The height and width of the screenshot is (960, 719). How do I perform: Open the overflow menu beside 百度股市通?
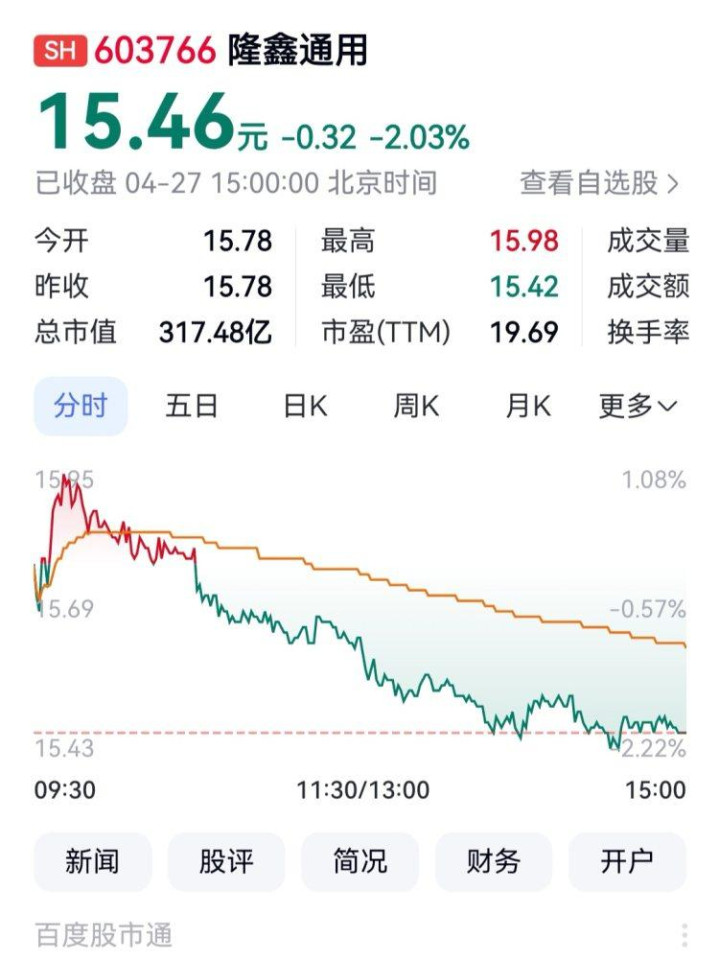684,935
